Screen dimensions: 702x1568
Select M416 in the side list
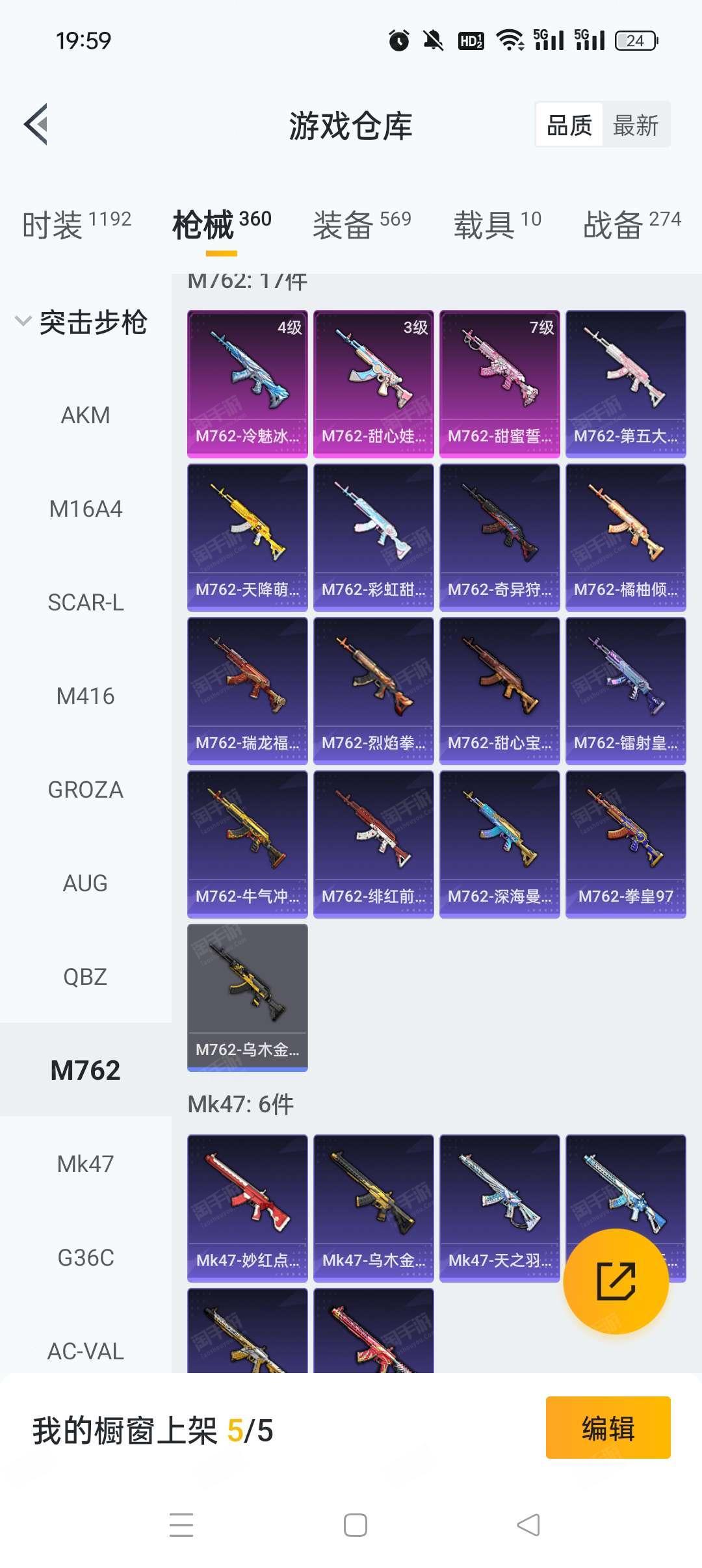(x=85, y=696)
